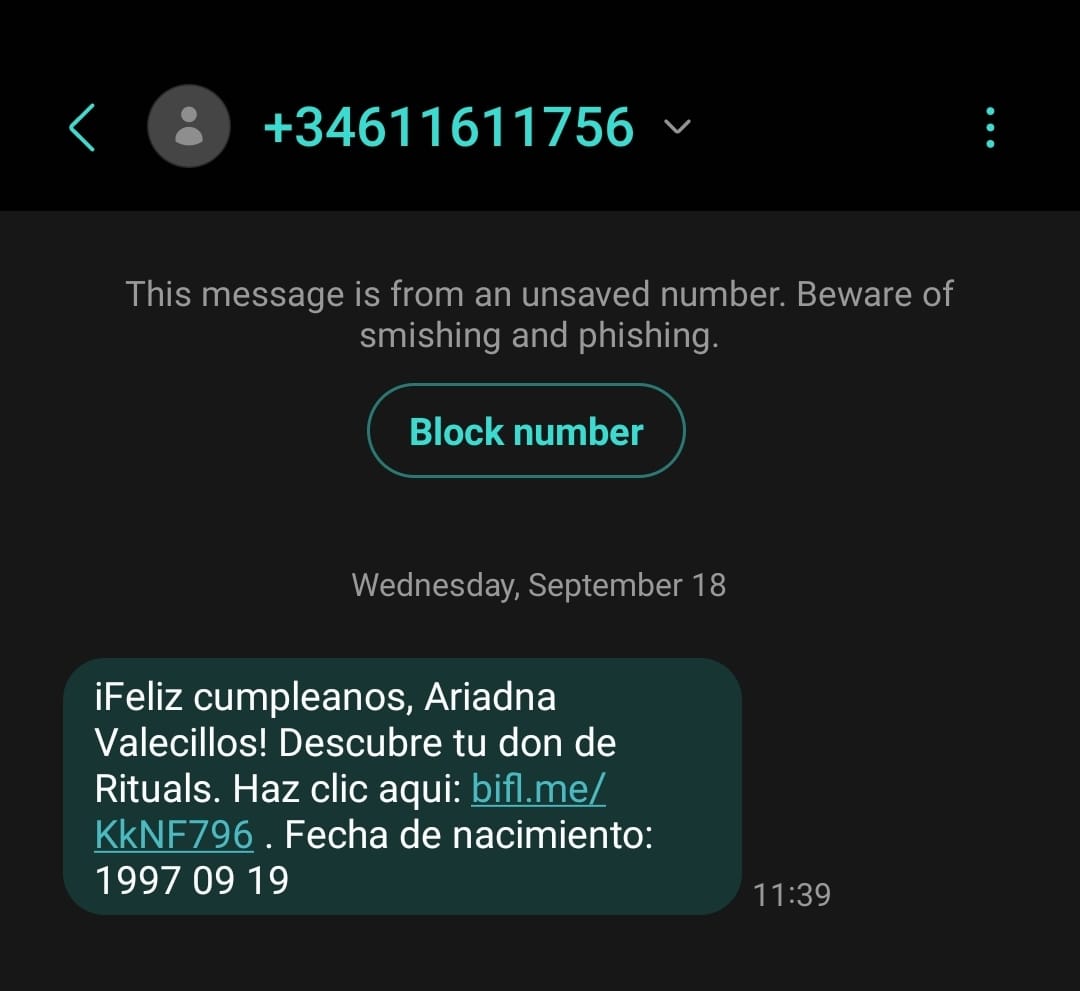Go back to the message list
The image size is (1080, 991).
(x=82, y=128)
